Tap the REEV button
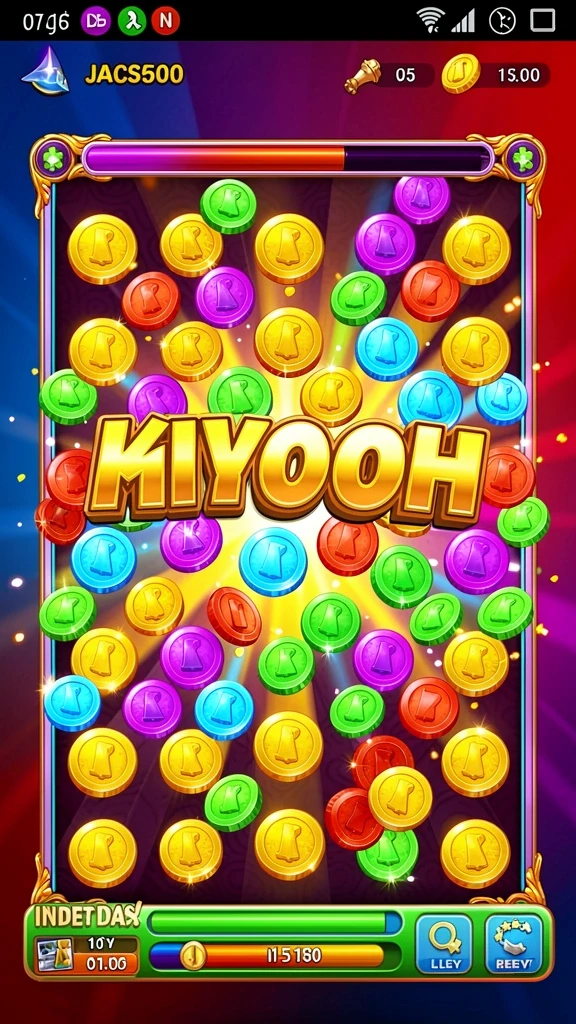Screen dimensions: 576x1024 pos(514,944)
